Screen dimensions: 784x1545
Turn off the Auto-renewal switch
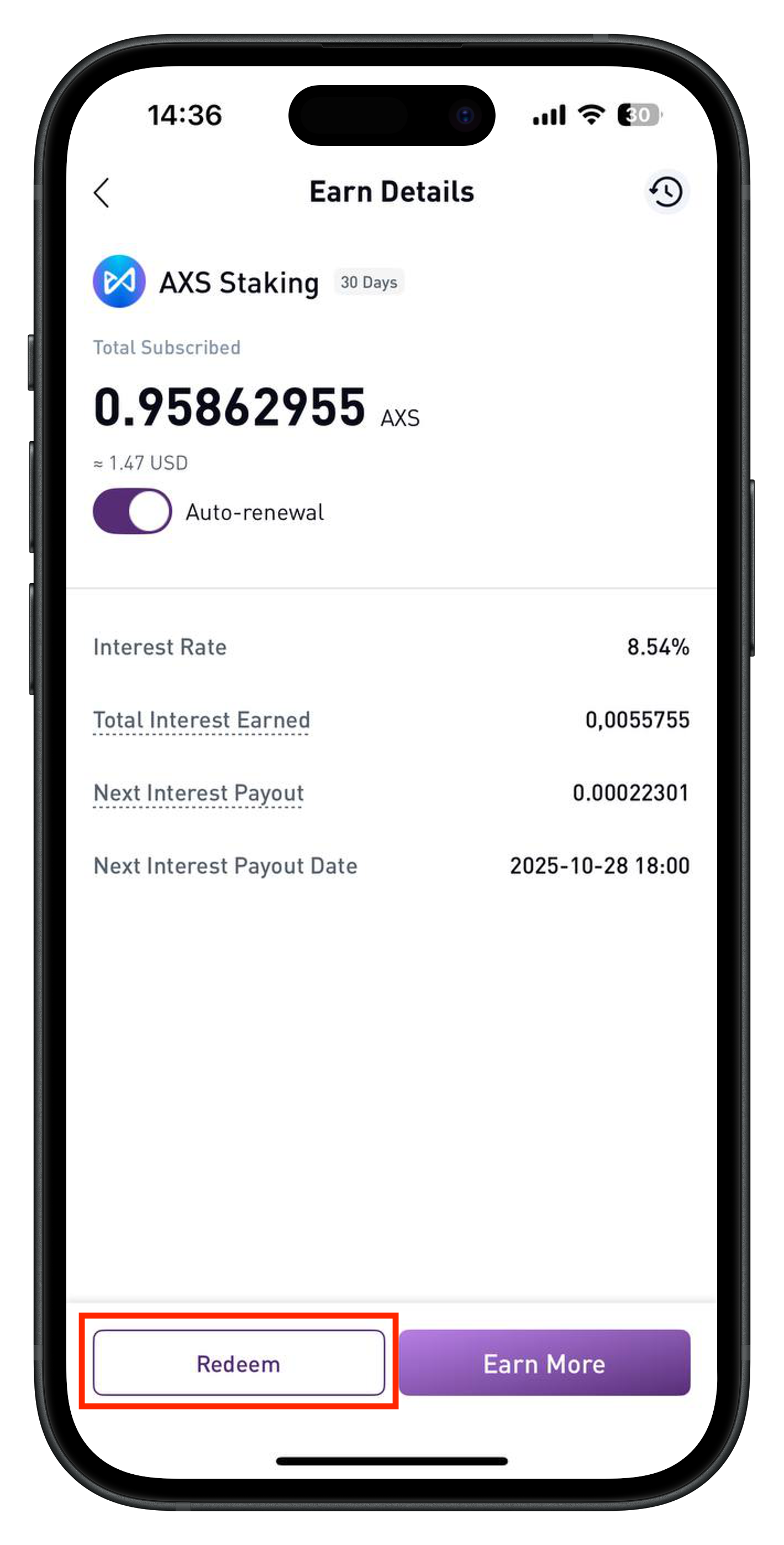132,511
